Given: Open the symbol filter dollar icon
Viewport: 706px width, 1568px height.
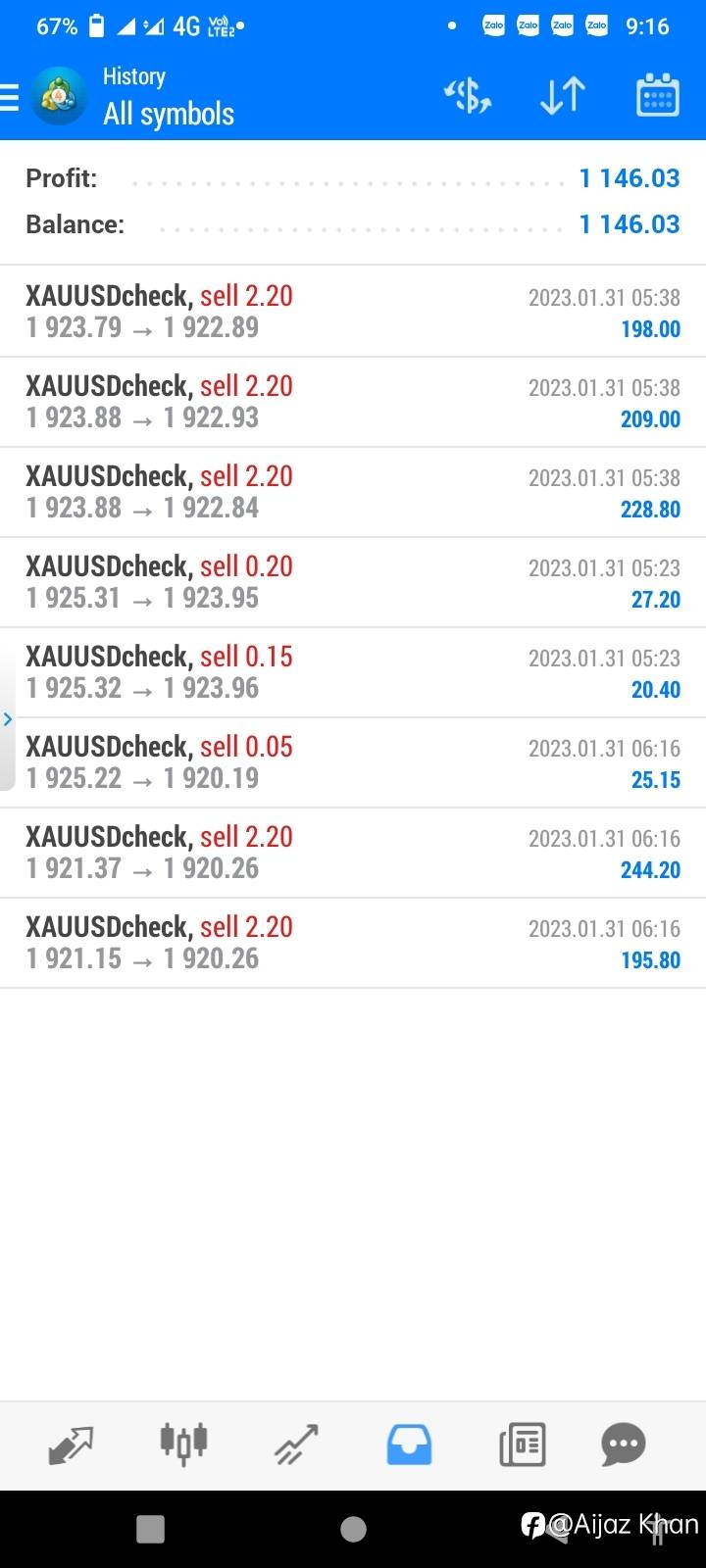Looking at the screenshot, I should (468, 96).
